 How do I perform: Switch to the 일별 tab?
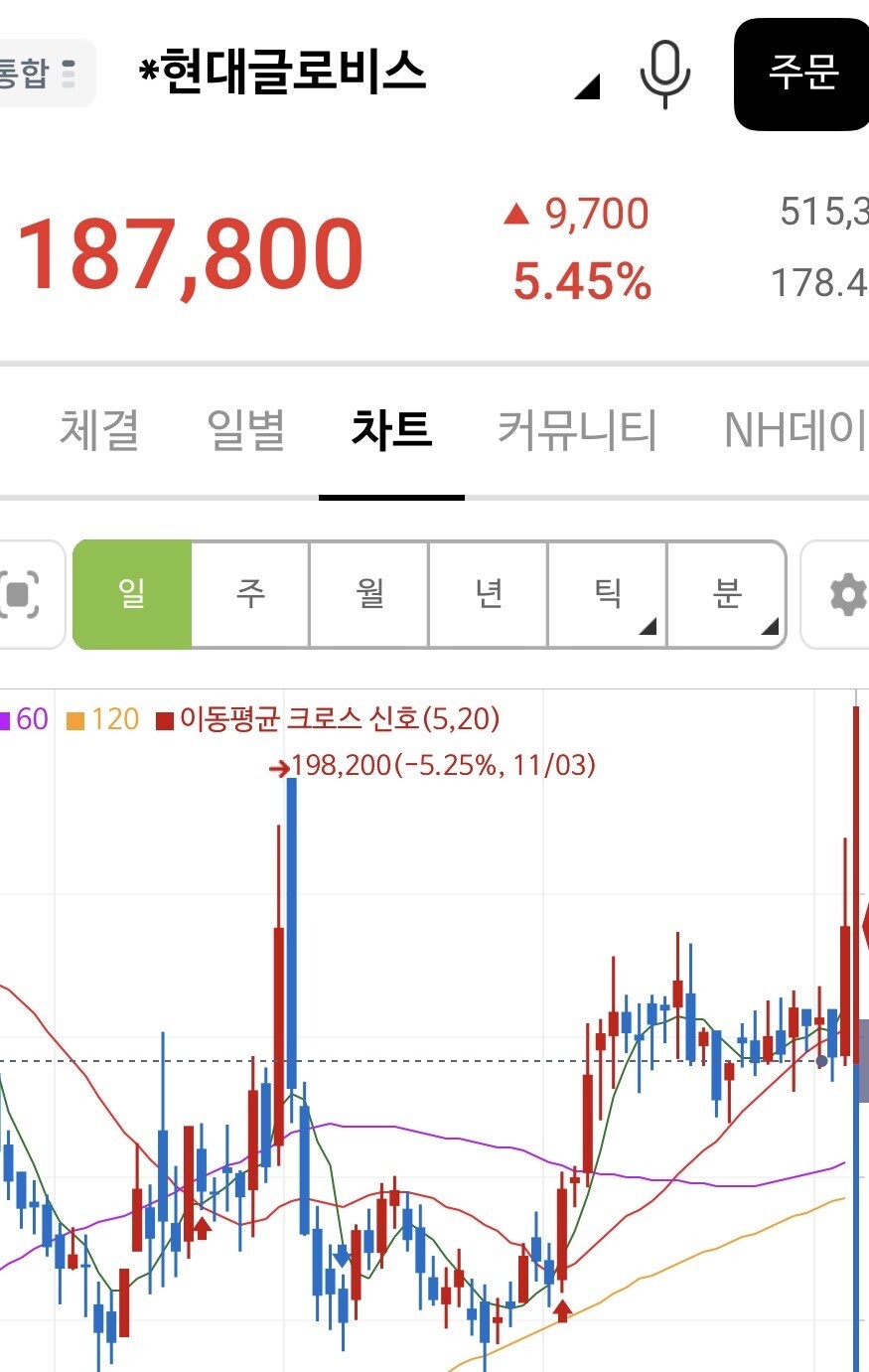(245, 430)
